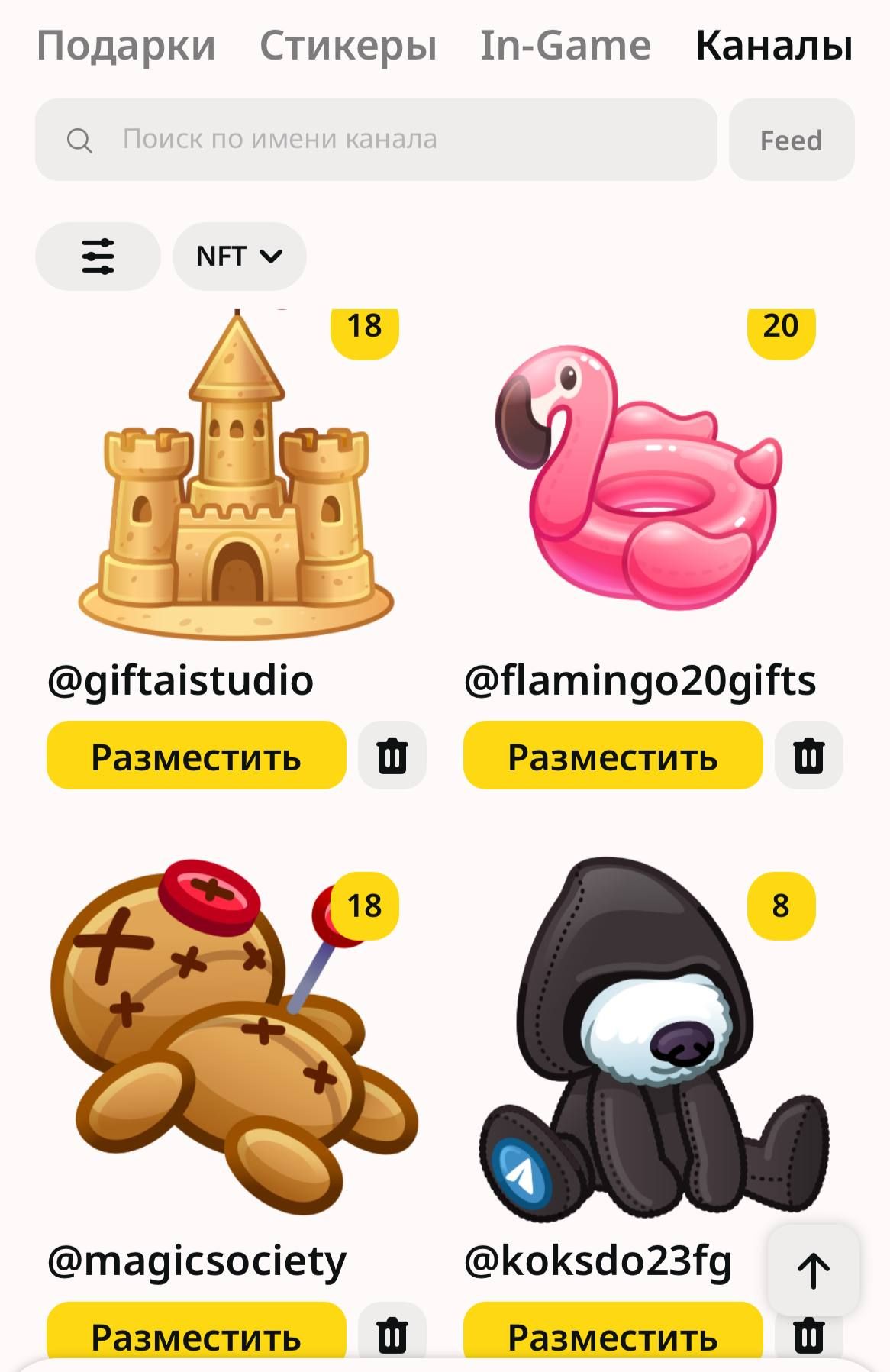Tap the channel name search field
Image resolution: width=890 pixels, height=1372 pixels.
pyautogui.click(x=376, y=140)
